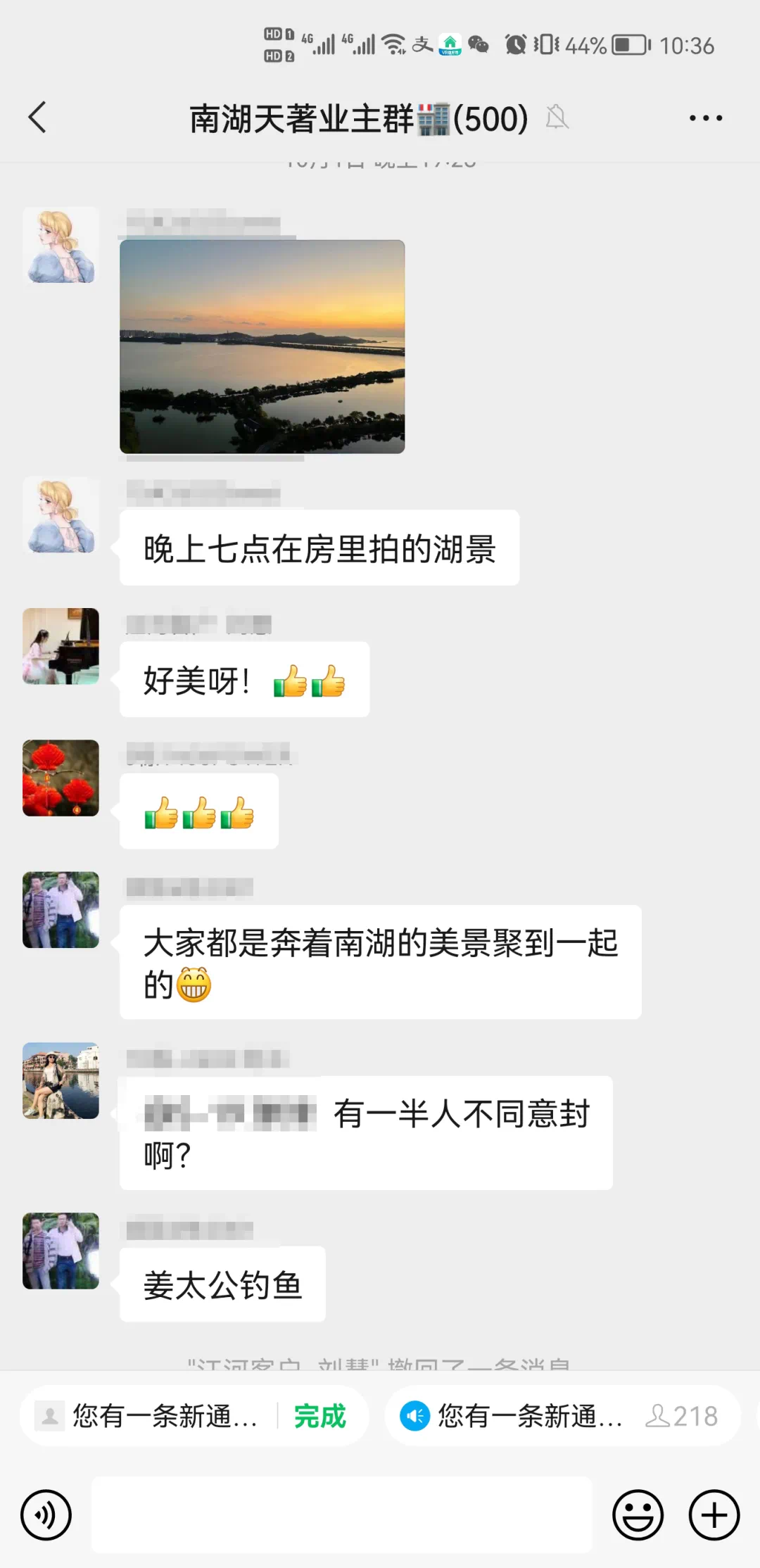760x1568 pixels.
Task: Tap couple avatar next to 姜太公钓鱼
Action: click(x=61, y=1251)
